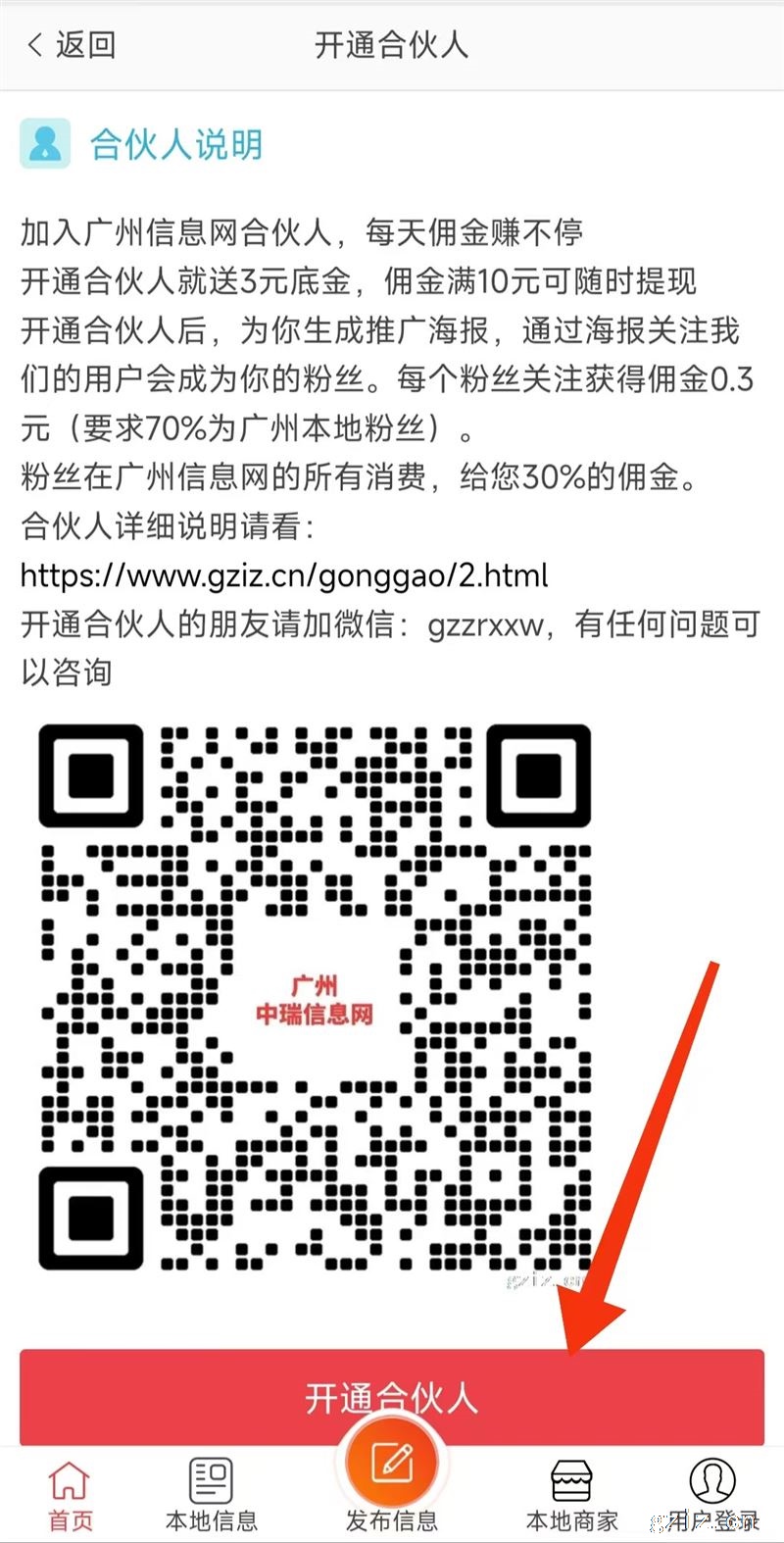Switch to the 本地商家 tab
Screen dimensions: 784x1543
click(x=572, y=1495)
